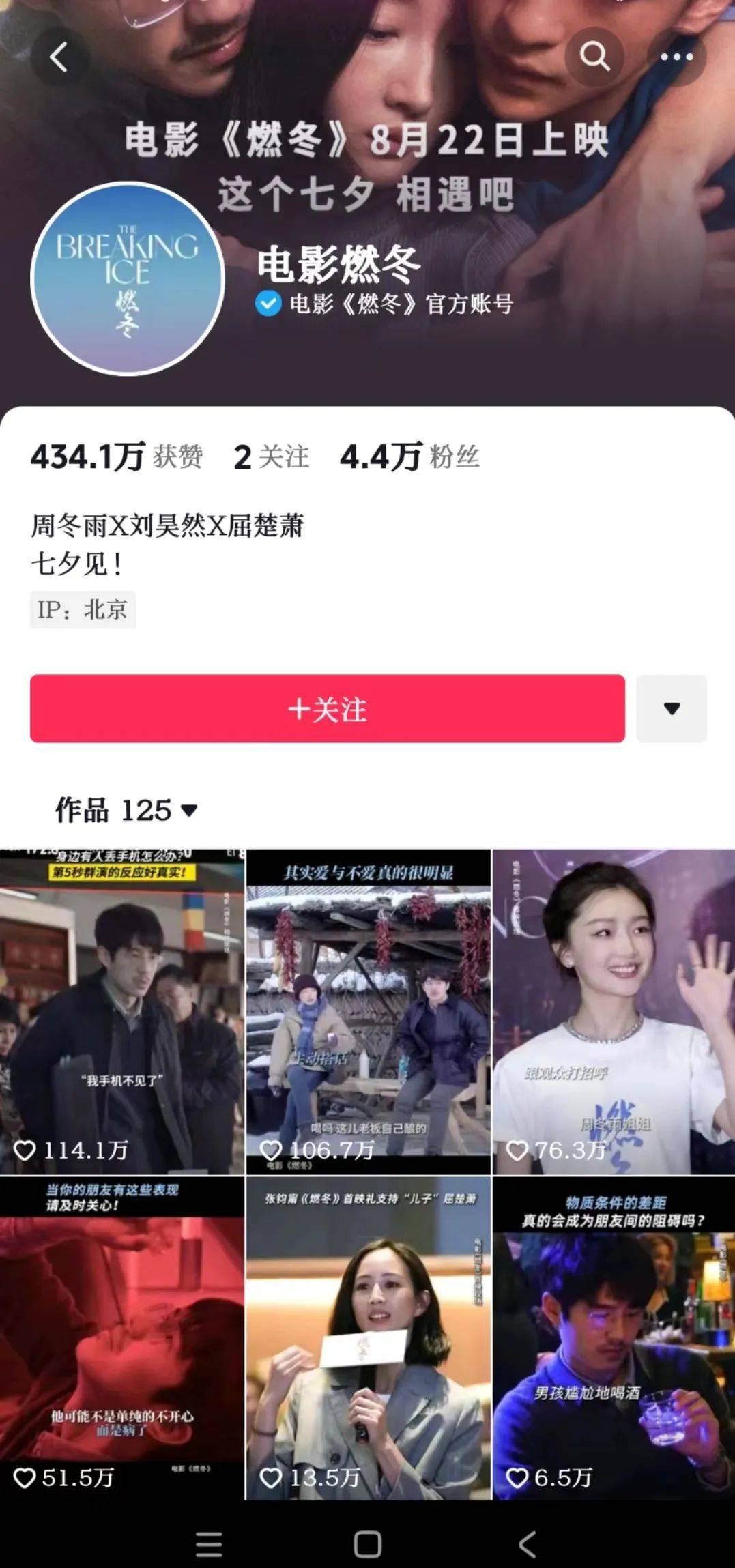View the 4.4万 粉丝 followers list
The height and width of the screenshot is (1568, 735).
[409, 456]
